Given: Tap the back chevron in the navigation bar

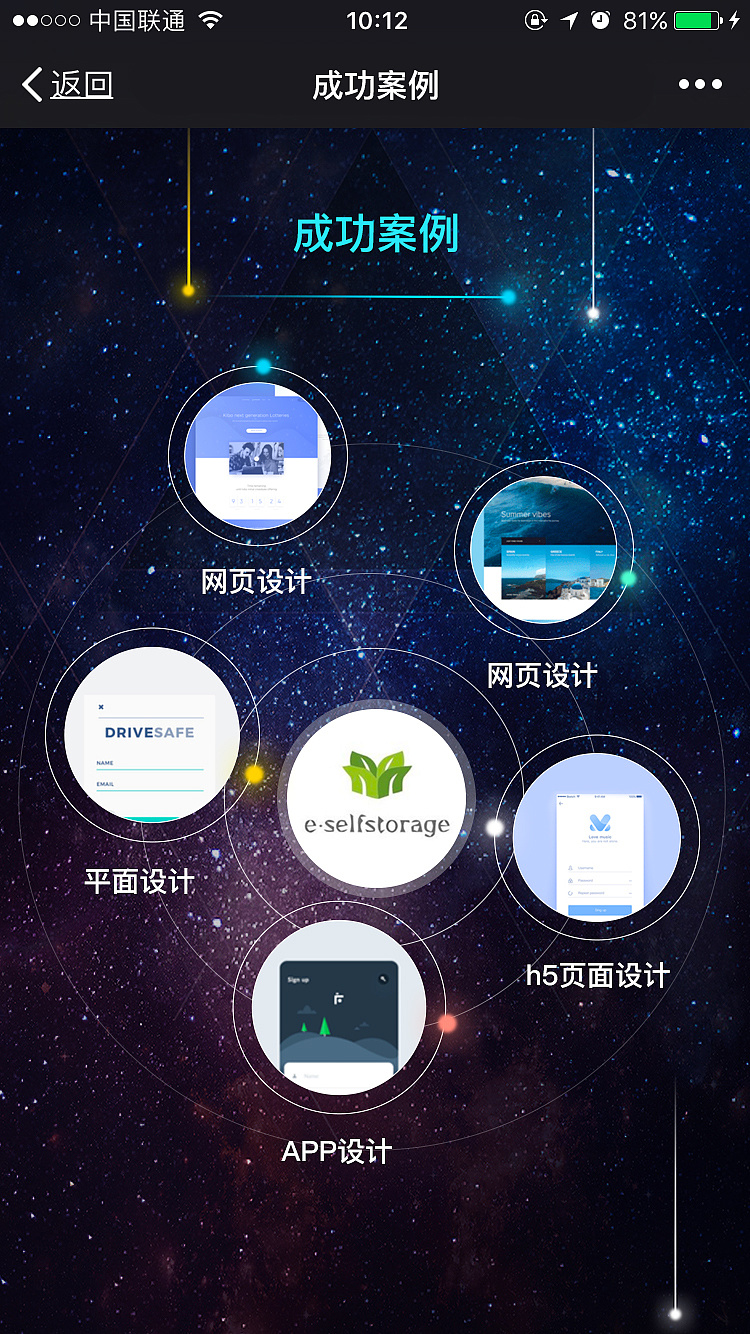Looking at the screenshot, I should (x=30, y=85).
